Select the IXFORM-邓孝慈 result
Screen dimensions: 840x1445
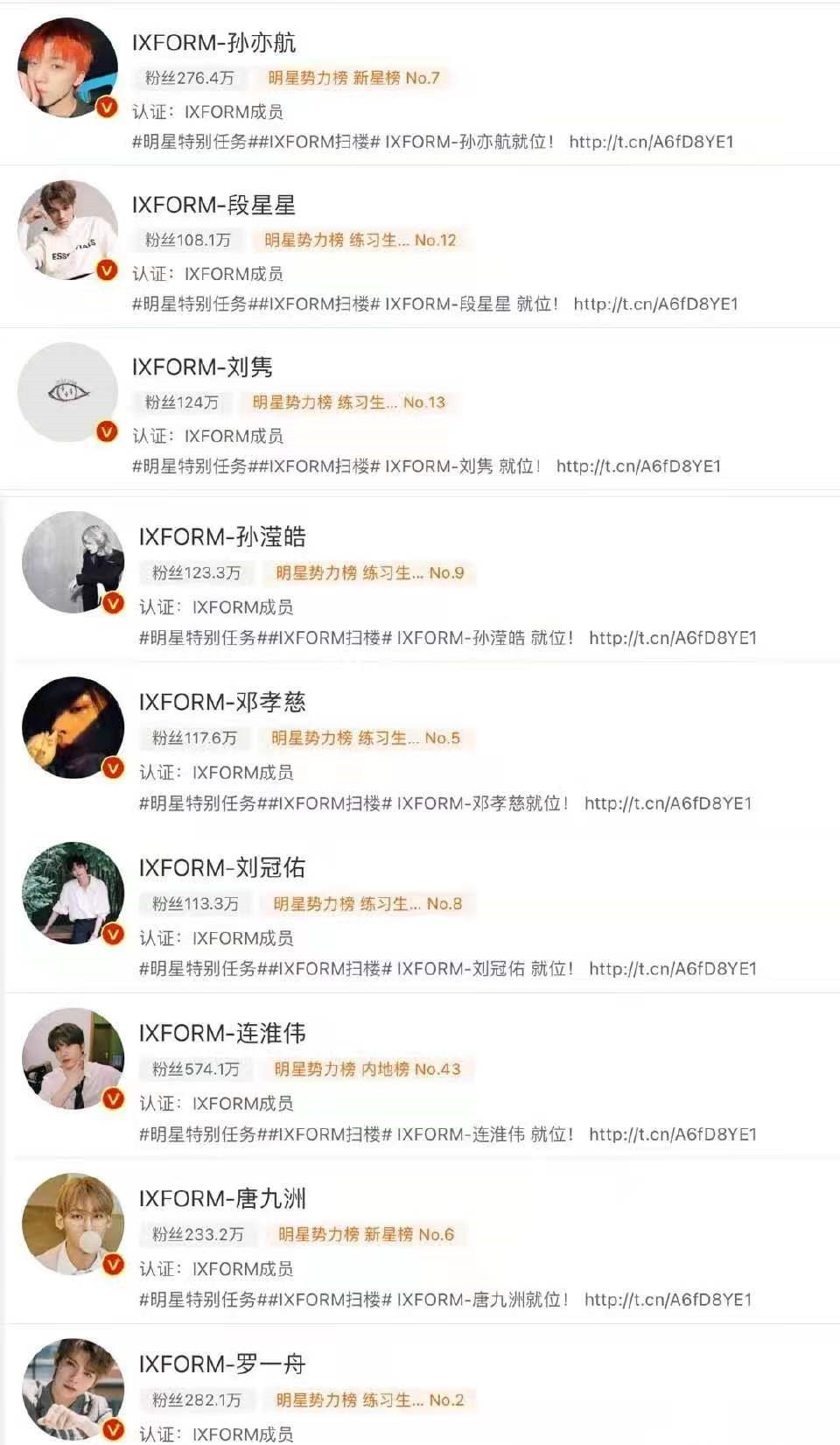pyautogui.click(x=222, y=702)
